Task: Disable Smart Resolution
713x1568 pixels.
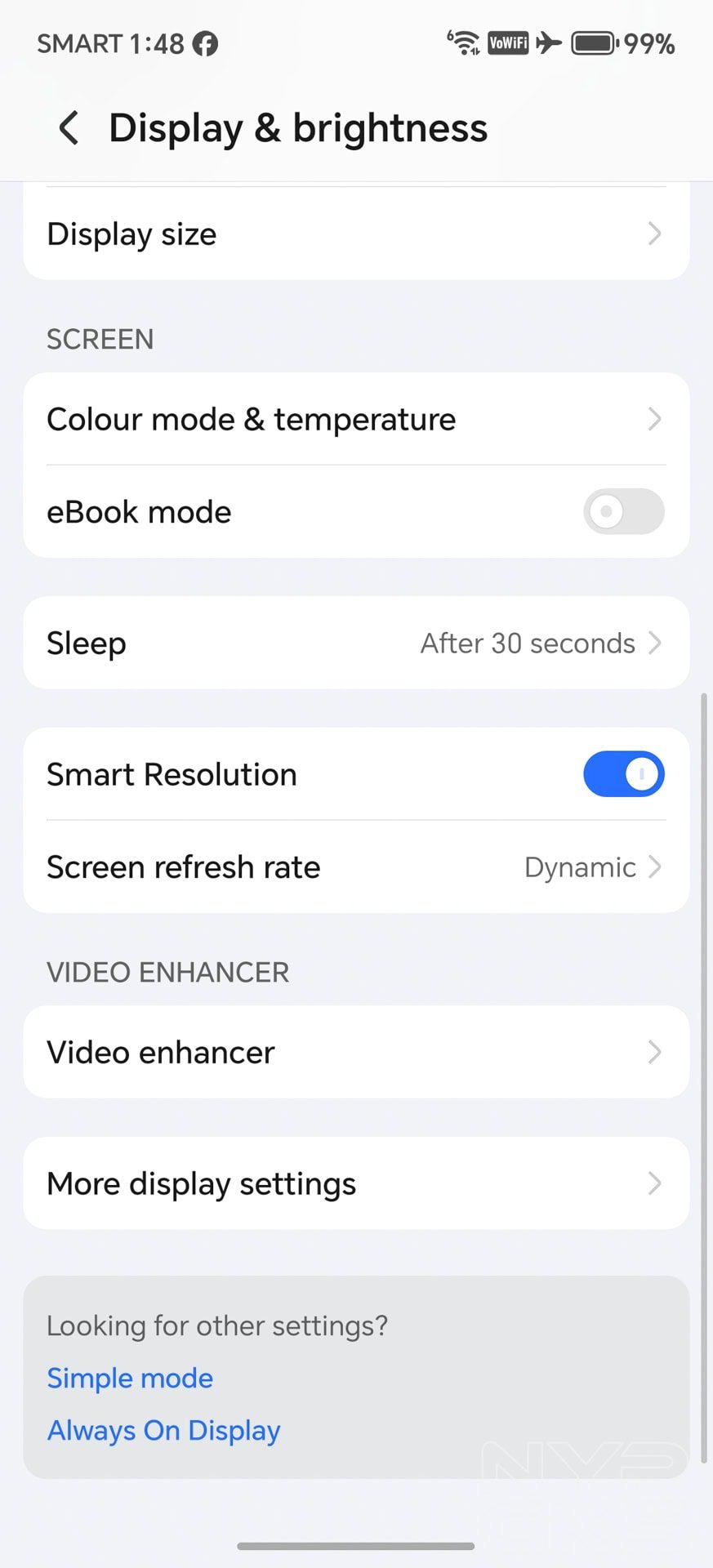Action: click(623, 773)
